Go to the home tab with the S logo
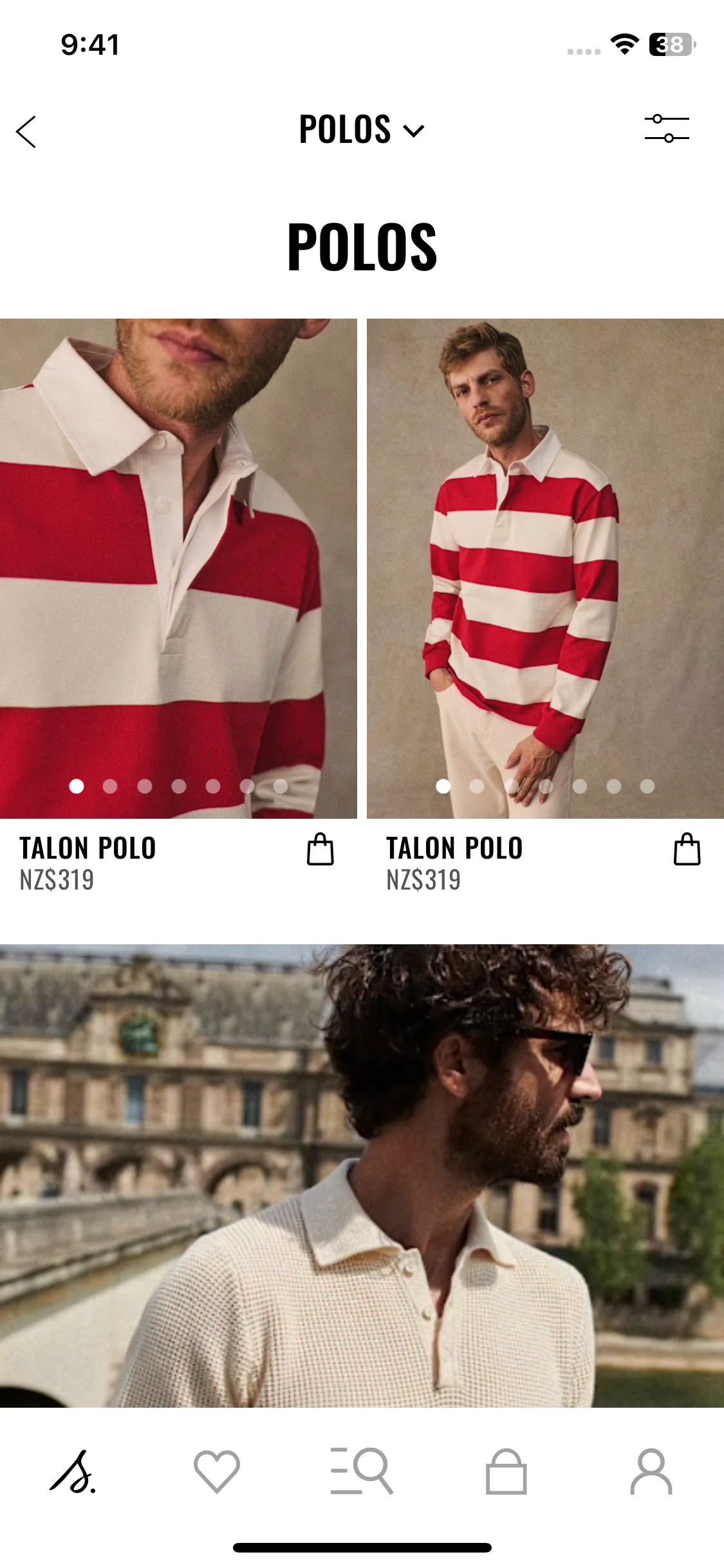Screen dimensions: 724x1568 [x=73, y=1471]
